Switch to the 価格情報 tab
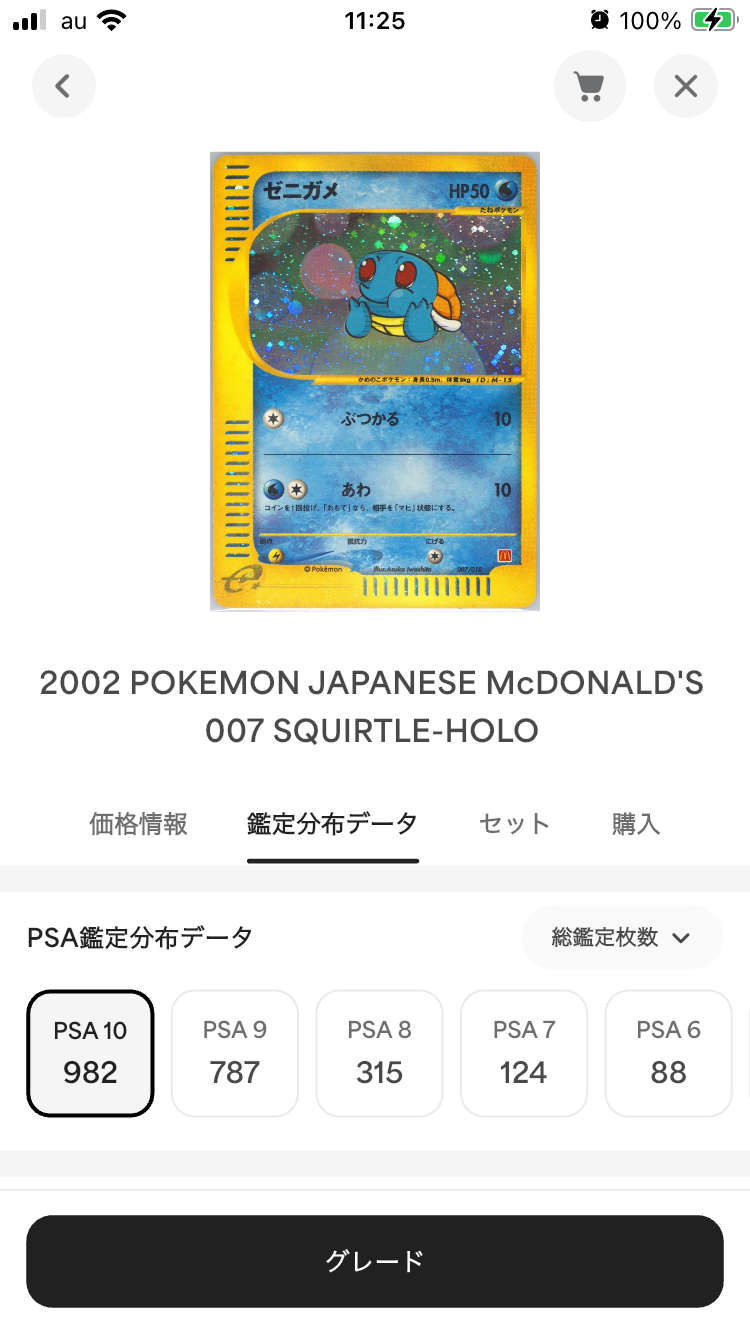Image resolution: width=750 pixels, height=1334 pixels. tap(139, 824)
